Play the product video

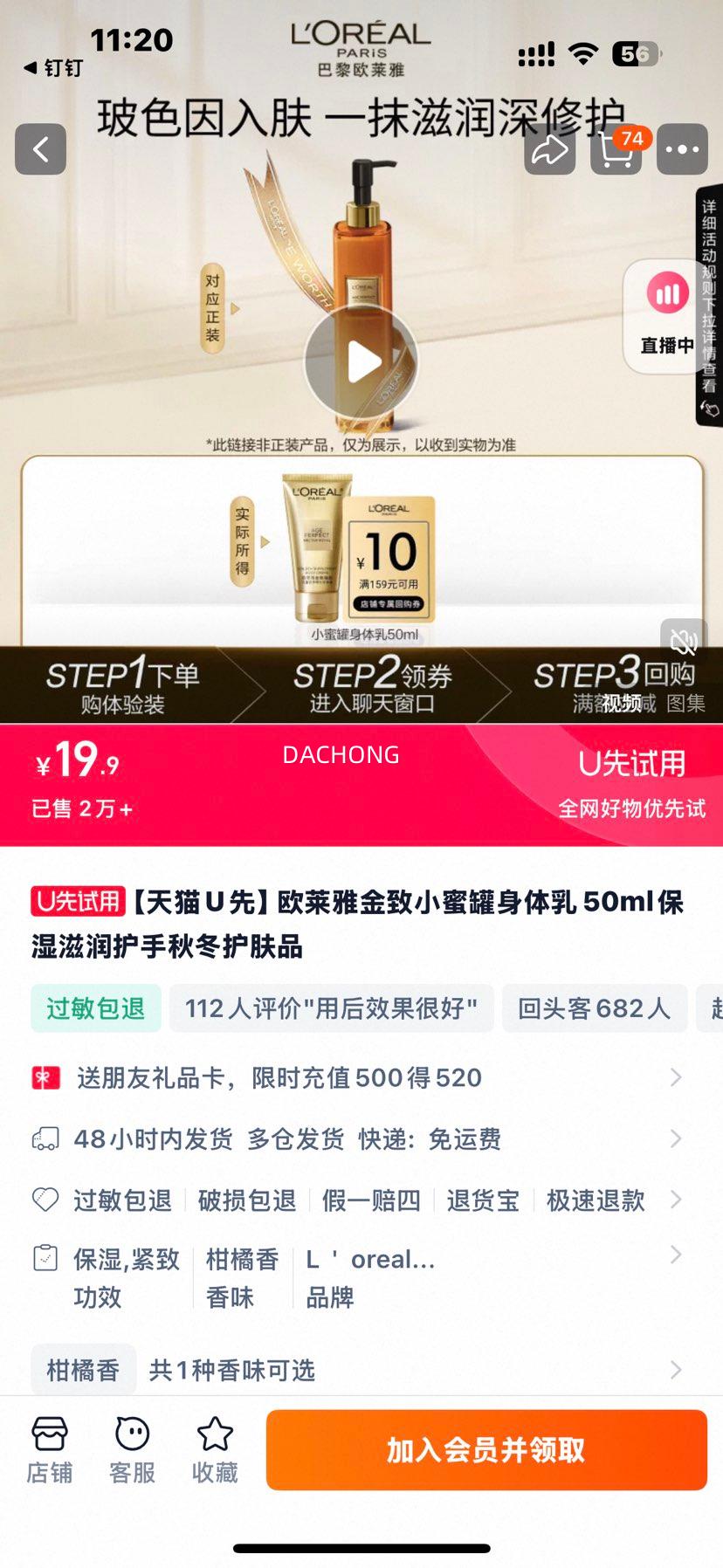[361, 361]
